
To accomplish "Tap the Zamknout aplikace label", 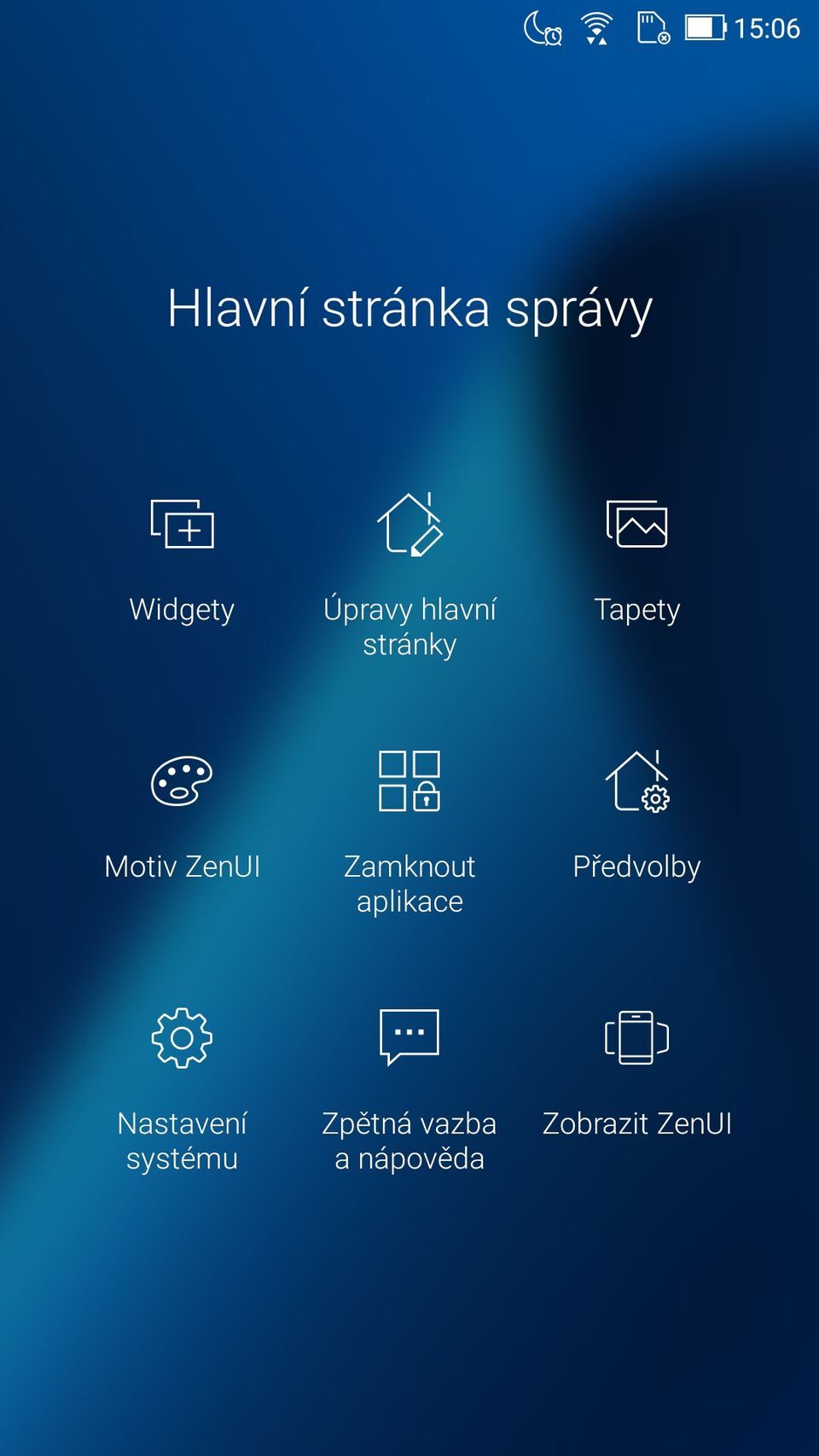I will [409, 883].
